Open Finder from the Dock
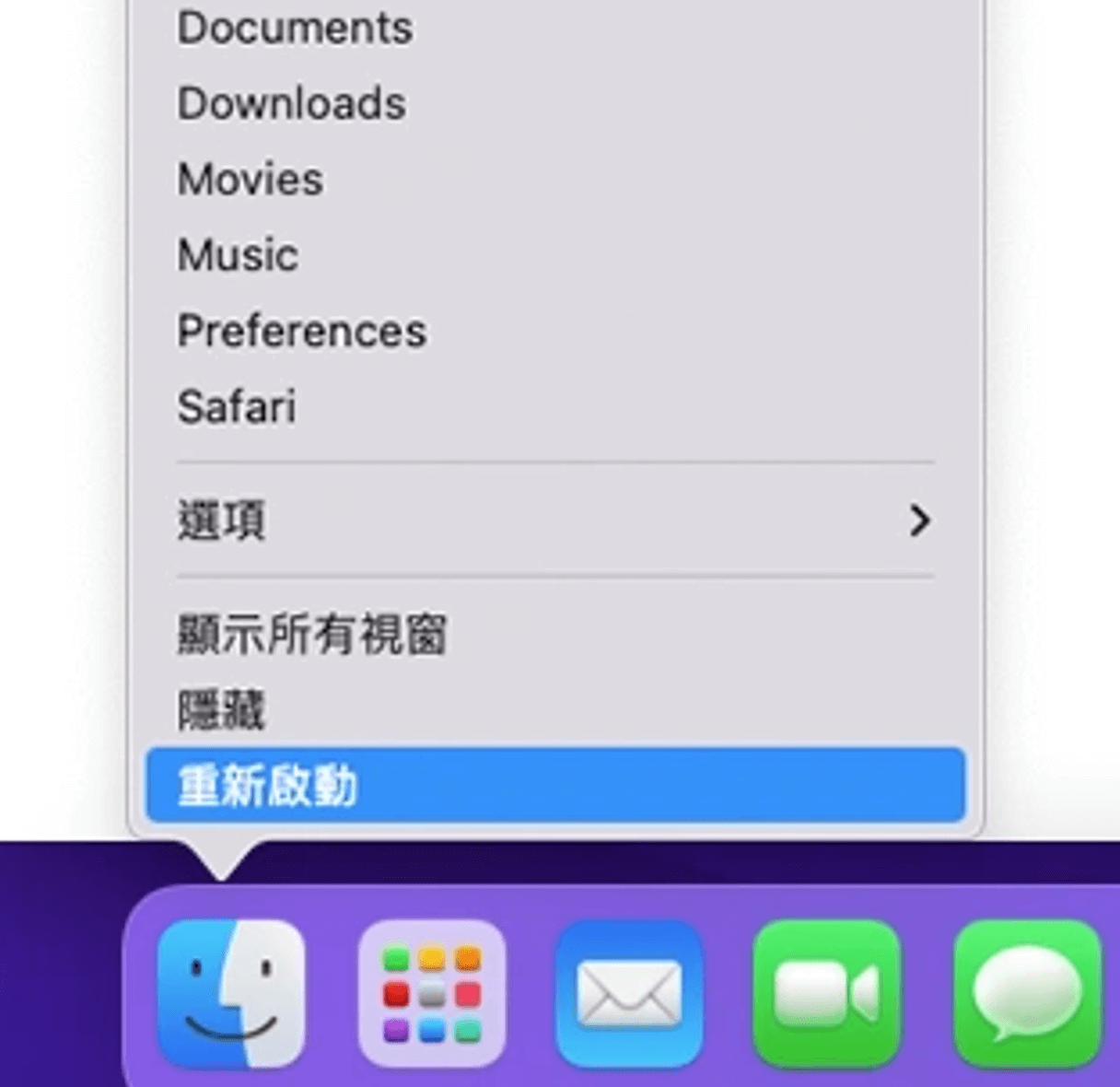 pos(231,993)
